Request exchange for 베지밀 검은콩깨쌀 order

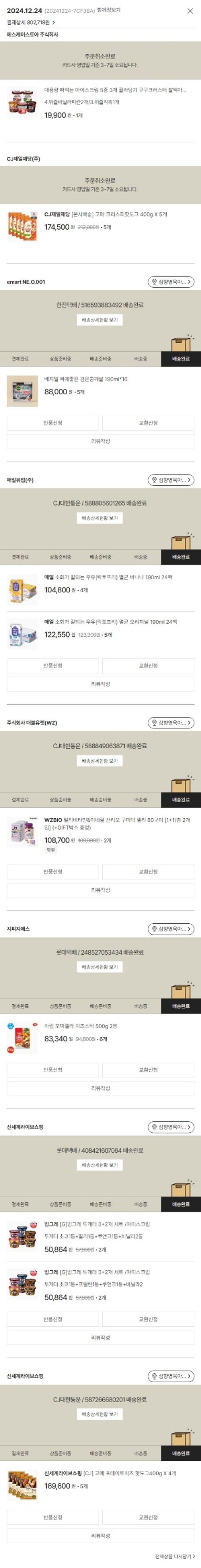point(148,422)
